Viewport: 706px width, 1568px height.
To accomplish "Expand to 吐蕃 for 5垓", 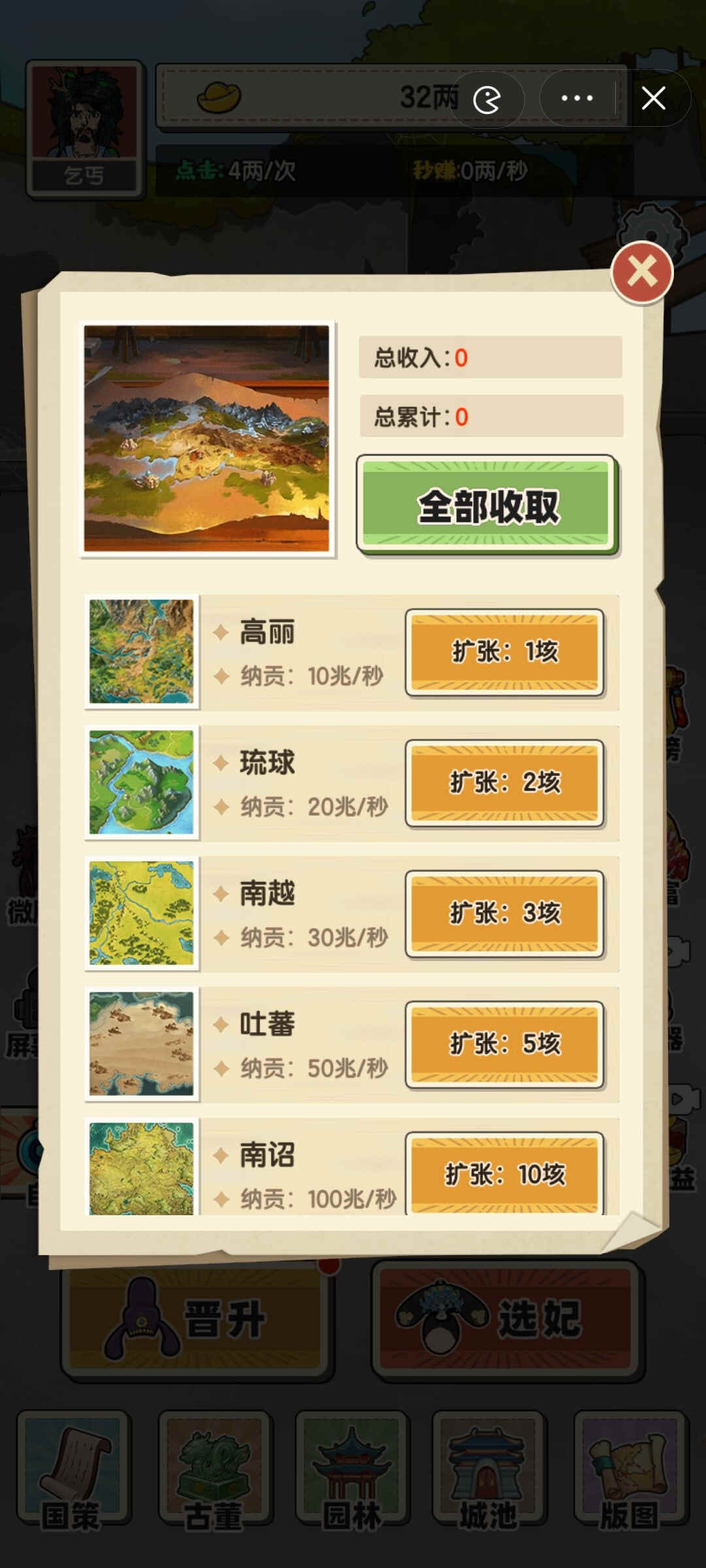I will 504,1044.
